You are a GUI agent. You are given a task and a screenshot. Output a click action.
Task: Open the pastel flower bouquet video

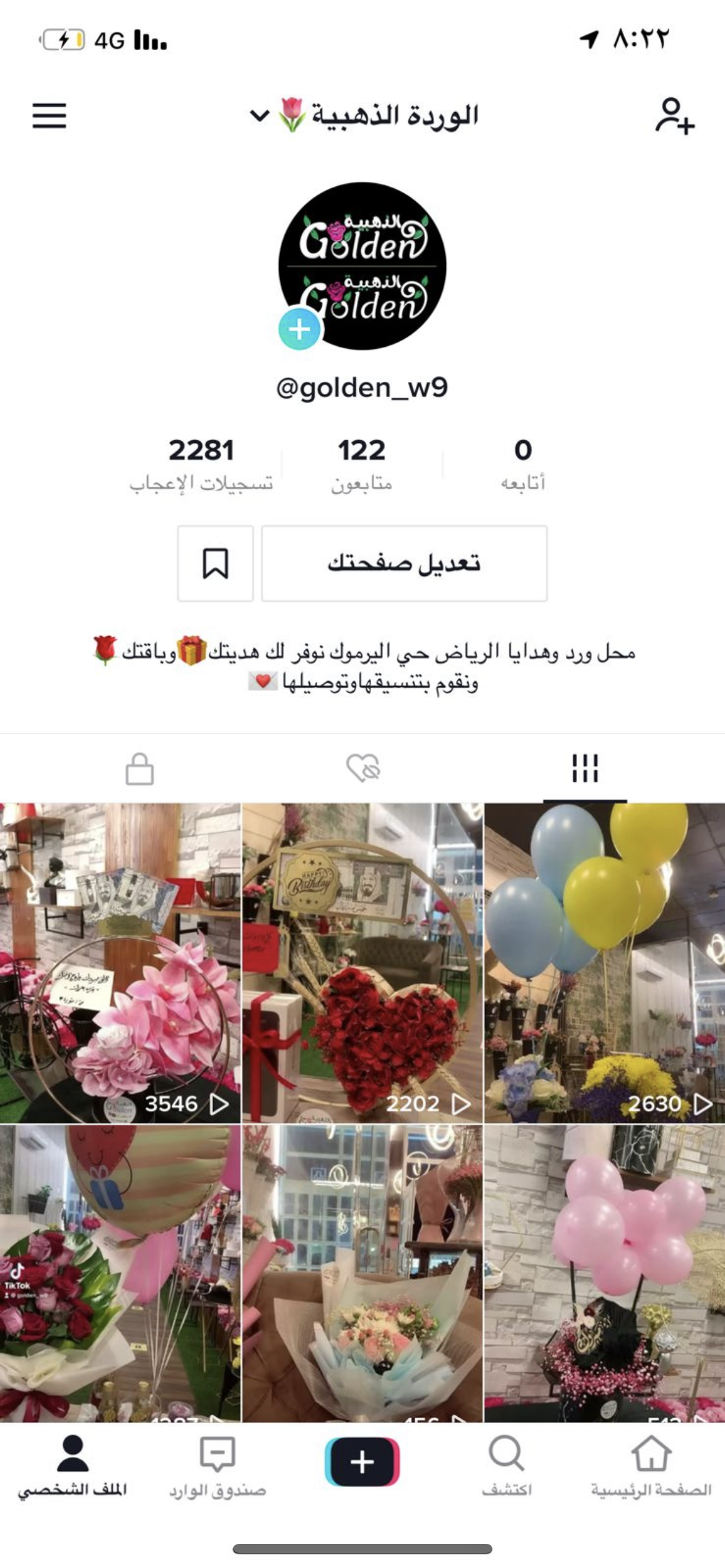[362, 1273]
